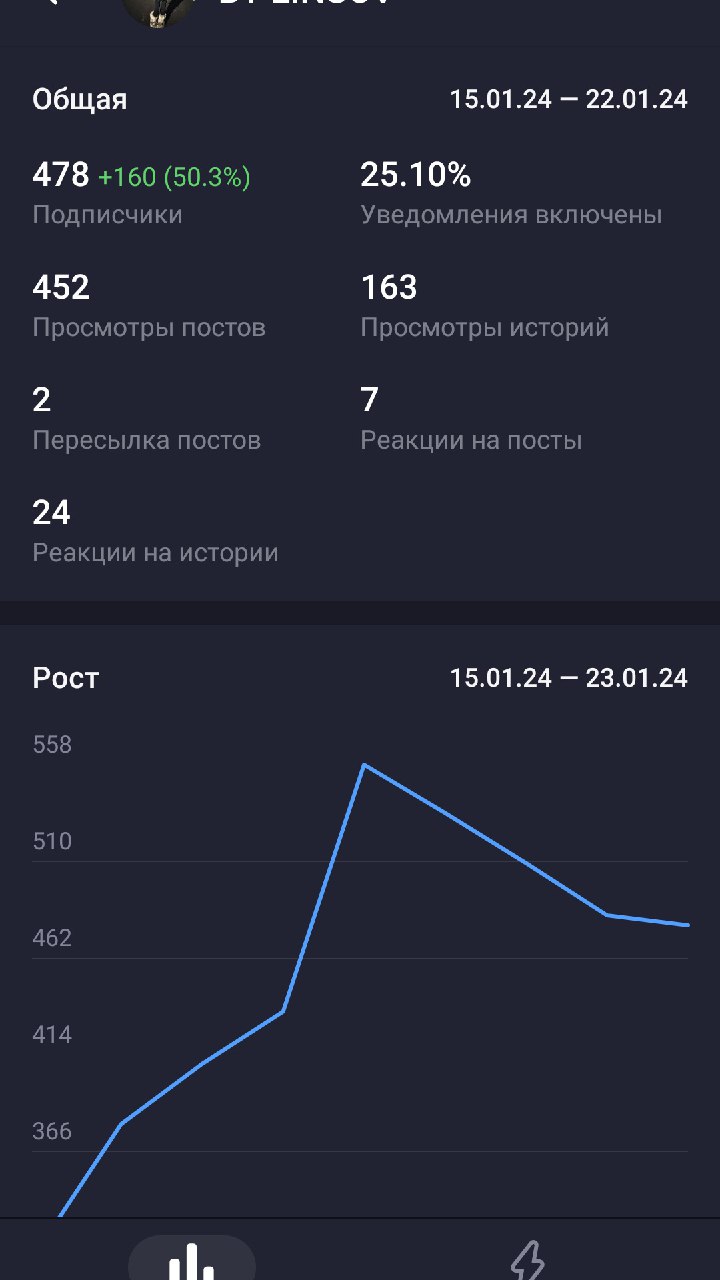Switch to the boosts lightning tab

(x=528, y=1259)
